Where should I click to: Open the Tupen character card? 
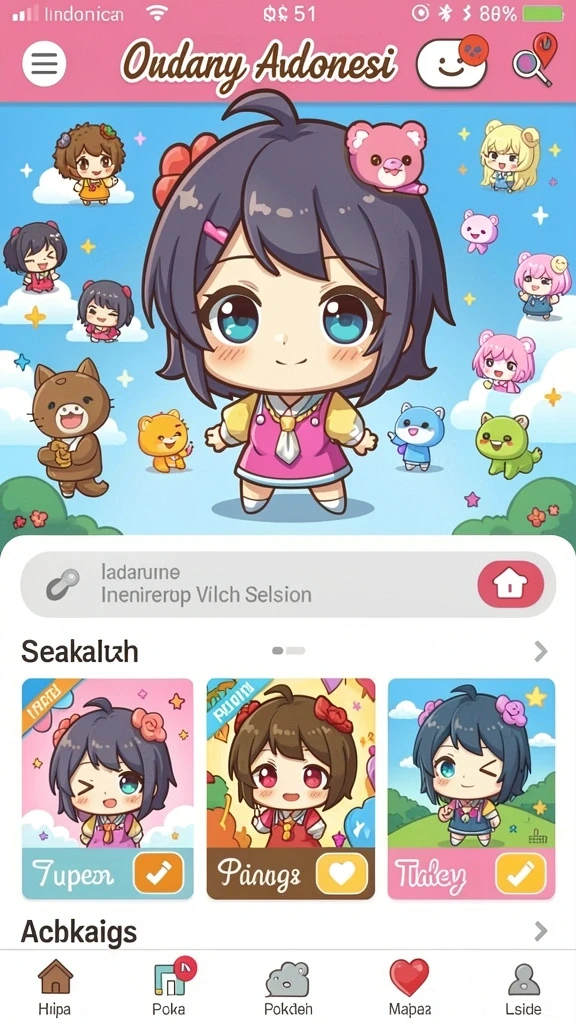click(x=108, y=789)
